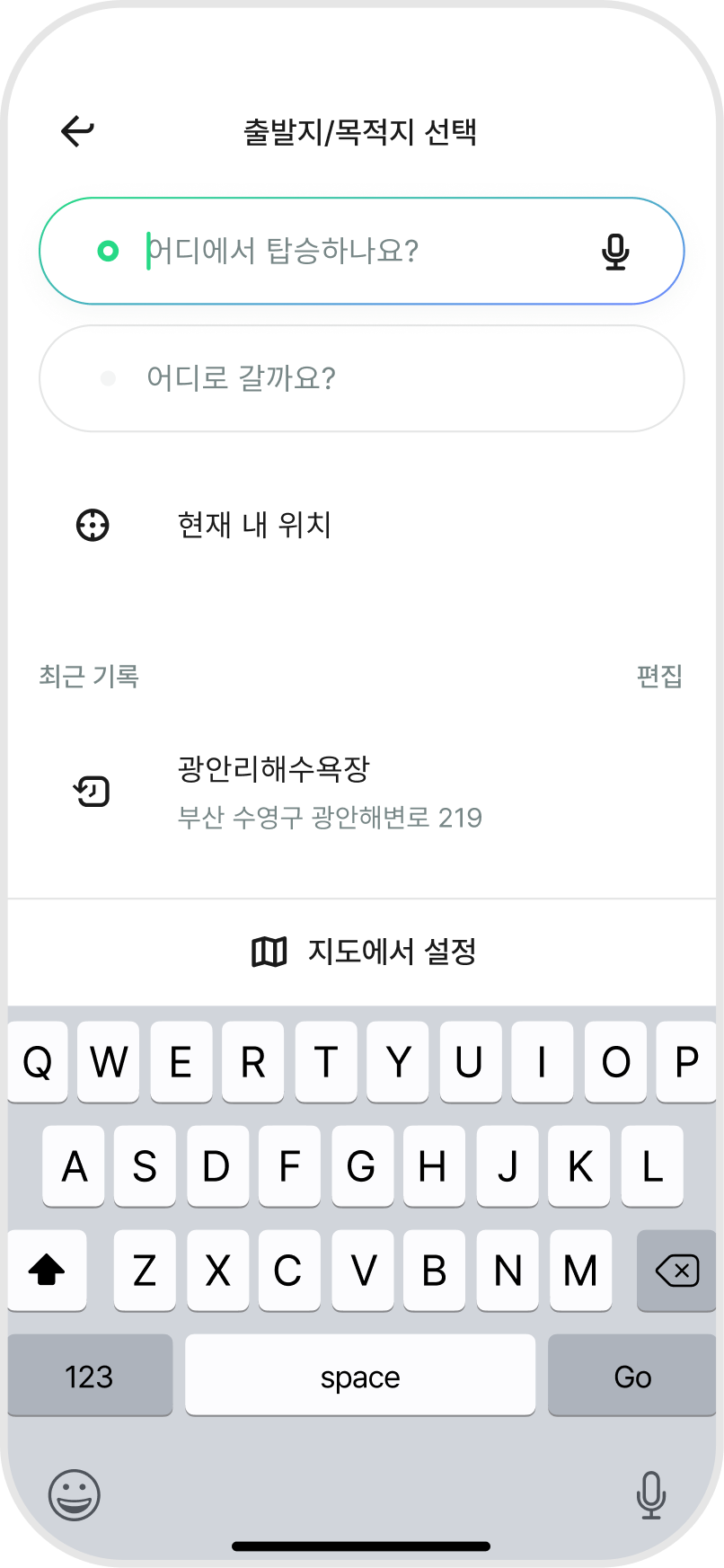Open '지도에서 설정' to pick on map
The width and height of the screenshot is (724, 1568).
(362, 952)
